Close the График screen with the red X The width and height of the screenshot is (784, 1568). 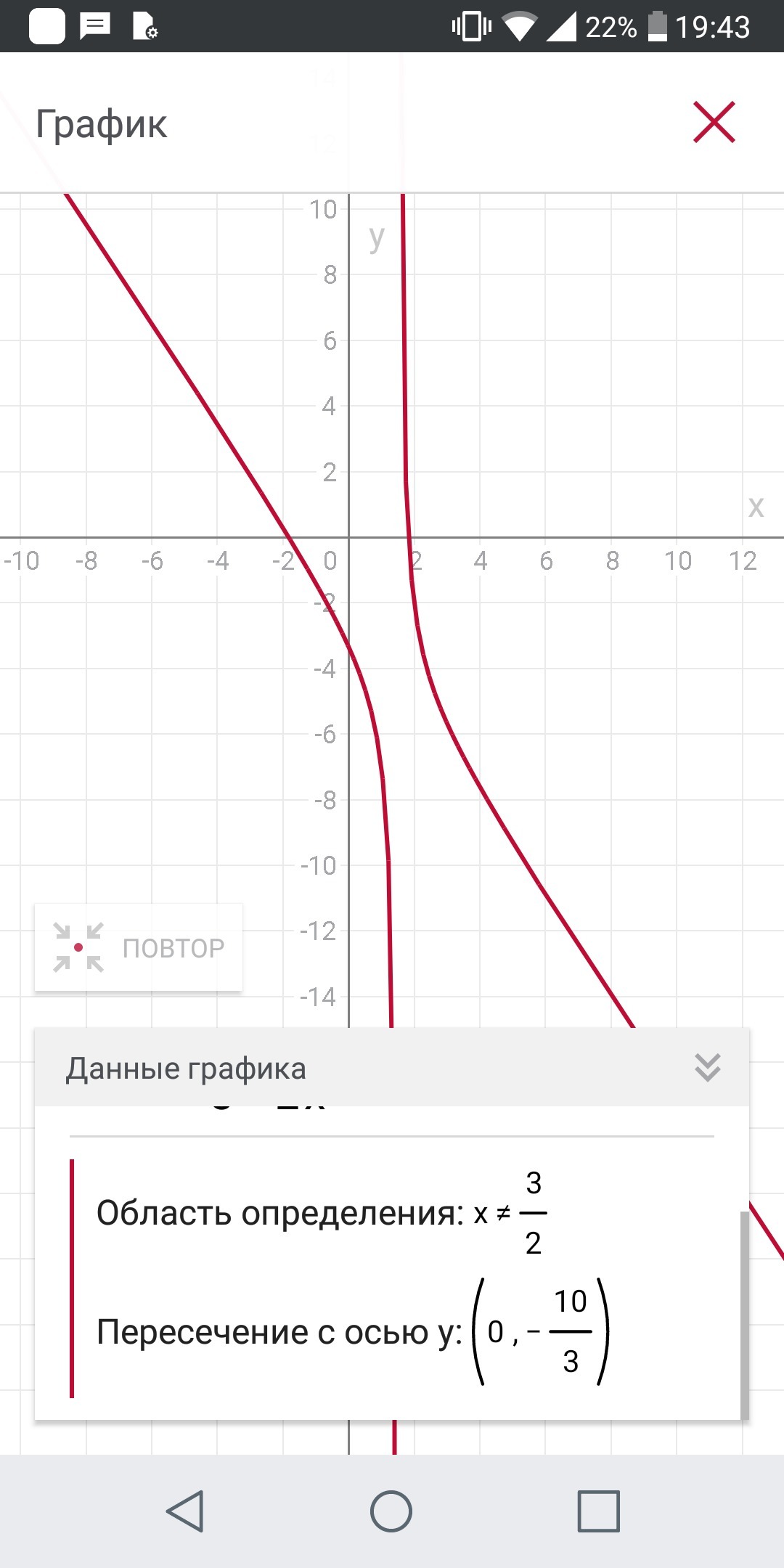point(714,122)
